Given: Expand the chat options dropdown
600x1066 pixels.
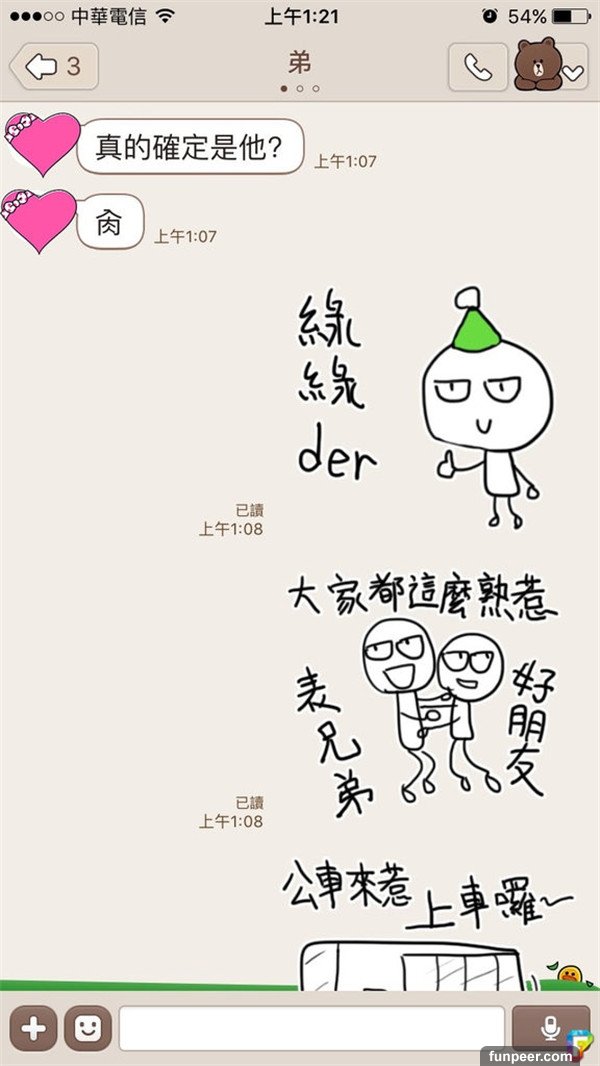Looking at the screenshot, I should (573, 72).
